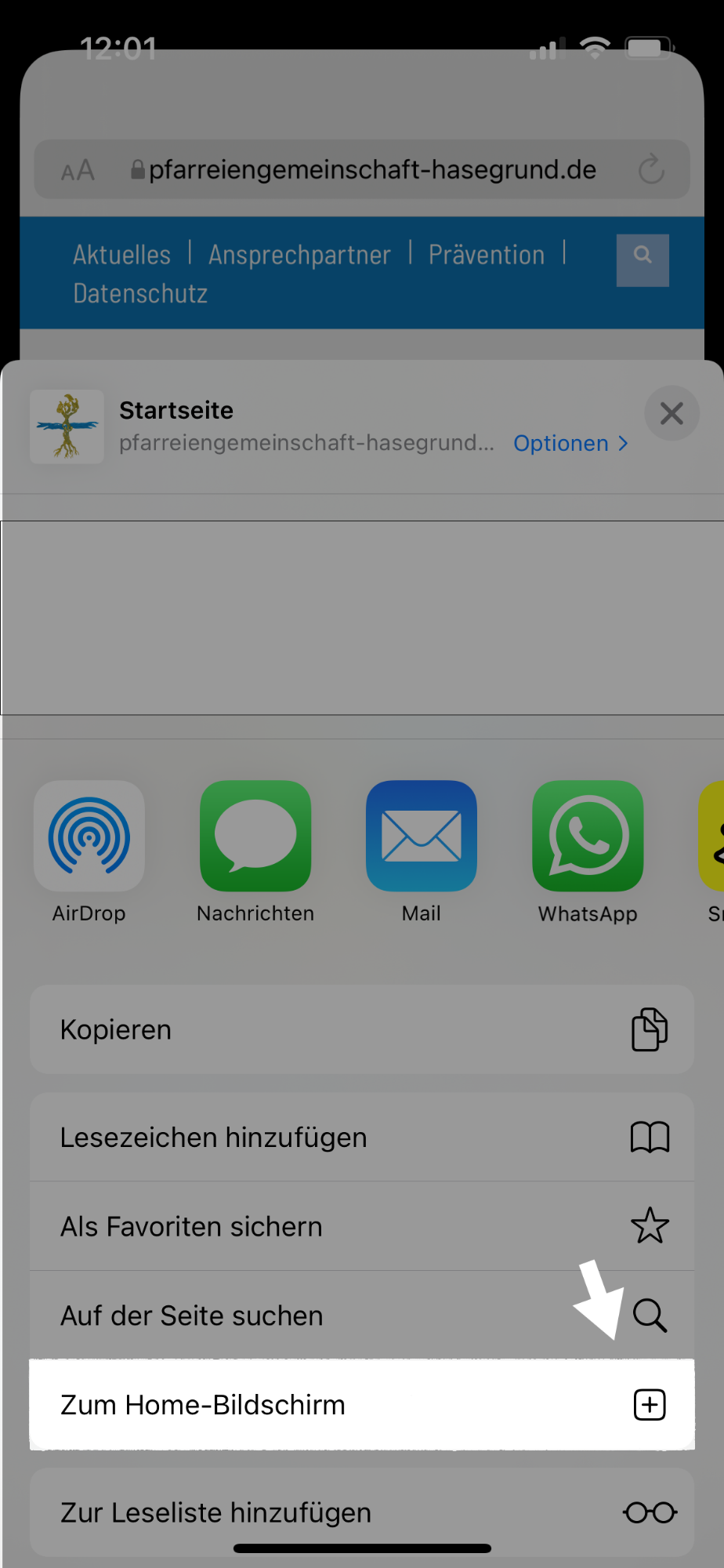Share the page via Nachrichten
This screenshot has height=1568, width=724.
[255, 837]
